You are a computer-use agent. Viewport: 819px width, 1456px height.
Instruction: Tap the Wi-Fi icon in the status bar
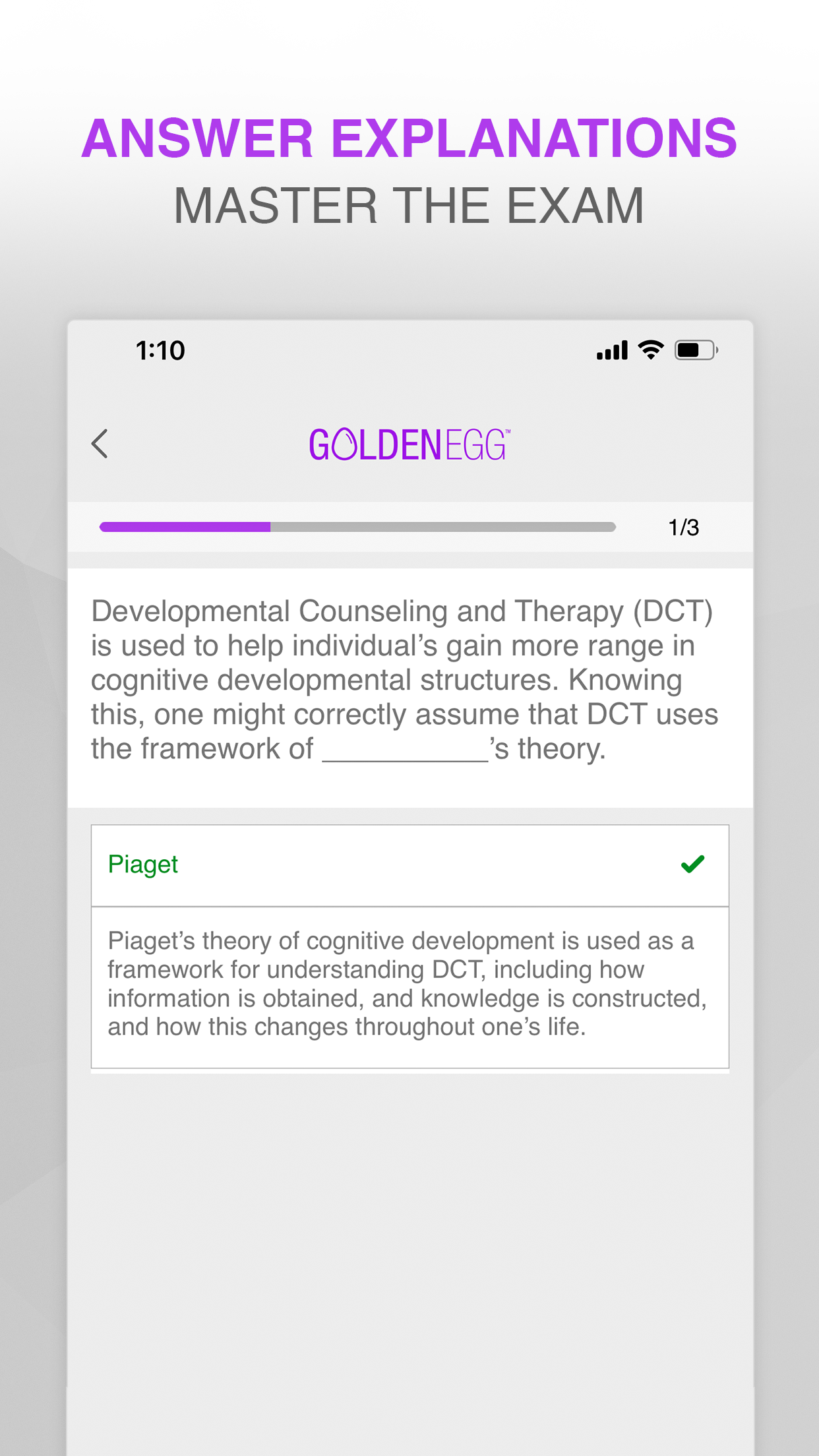(650, 351)
